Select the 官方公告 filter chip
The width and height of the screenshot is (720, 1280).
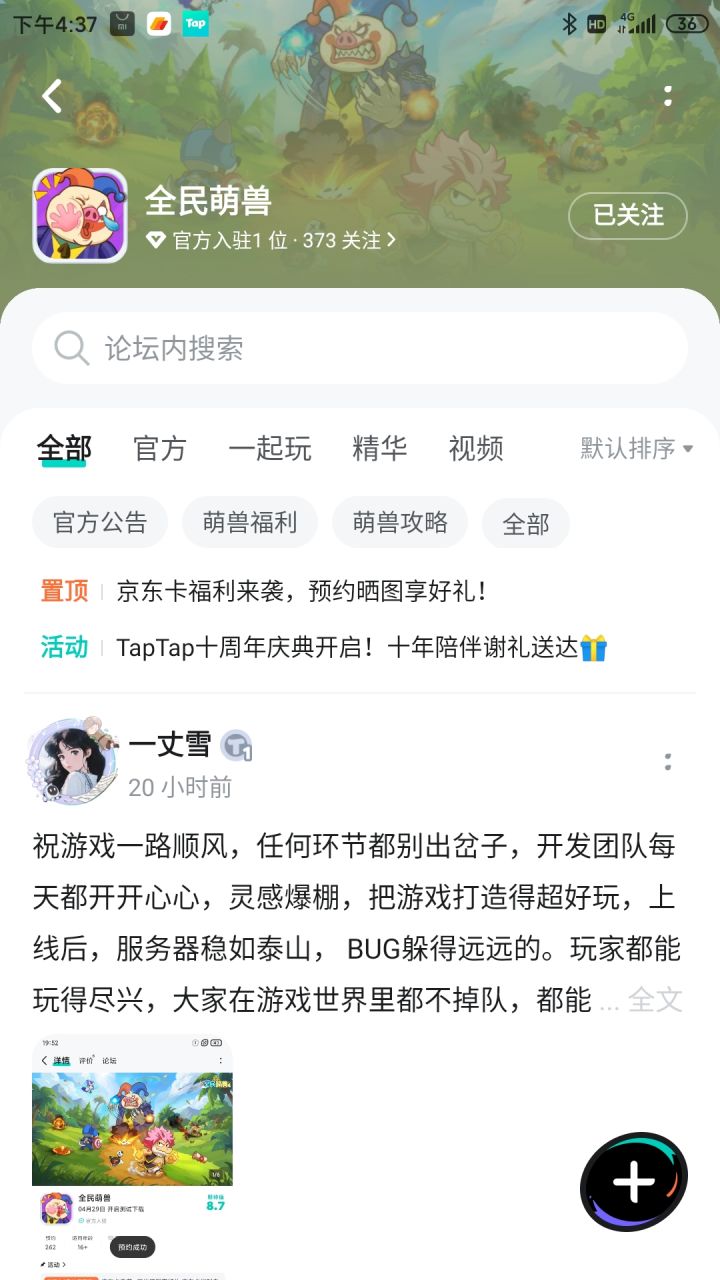coord(100,522)
